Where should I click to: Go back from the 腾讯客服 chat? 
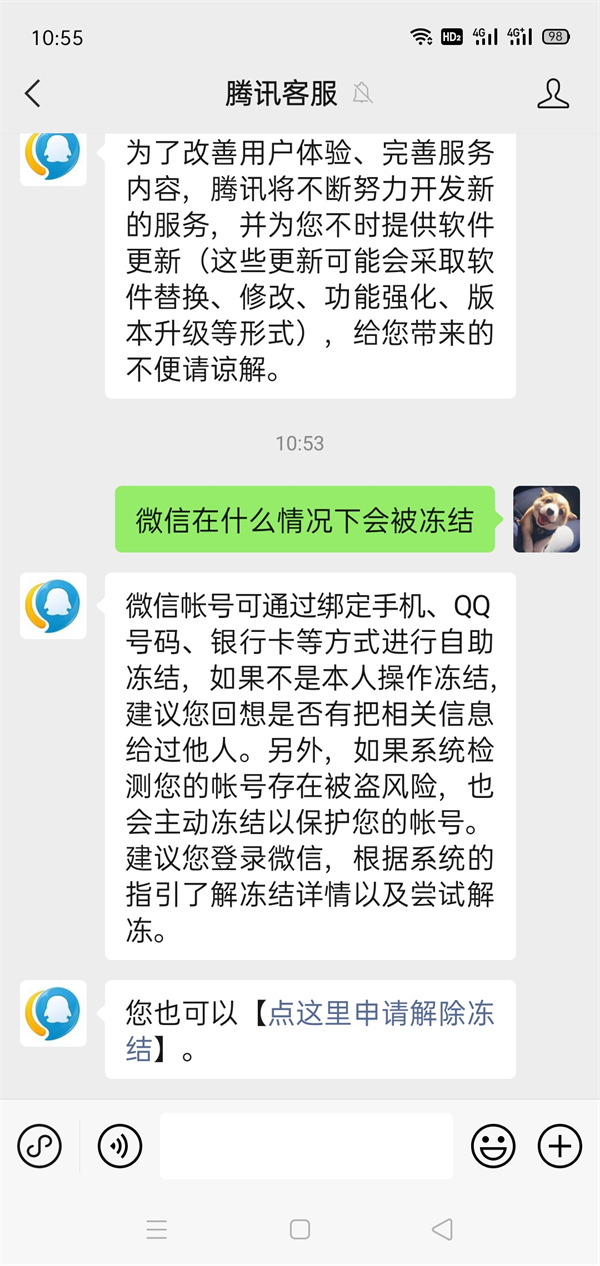click(33, 94)
